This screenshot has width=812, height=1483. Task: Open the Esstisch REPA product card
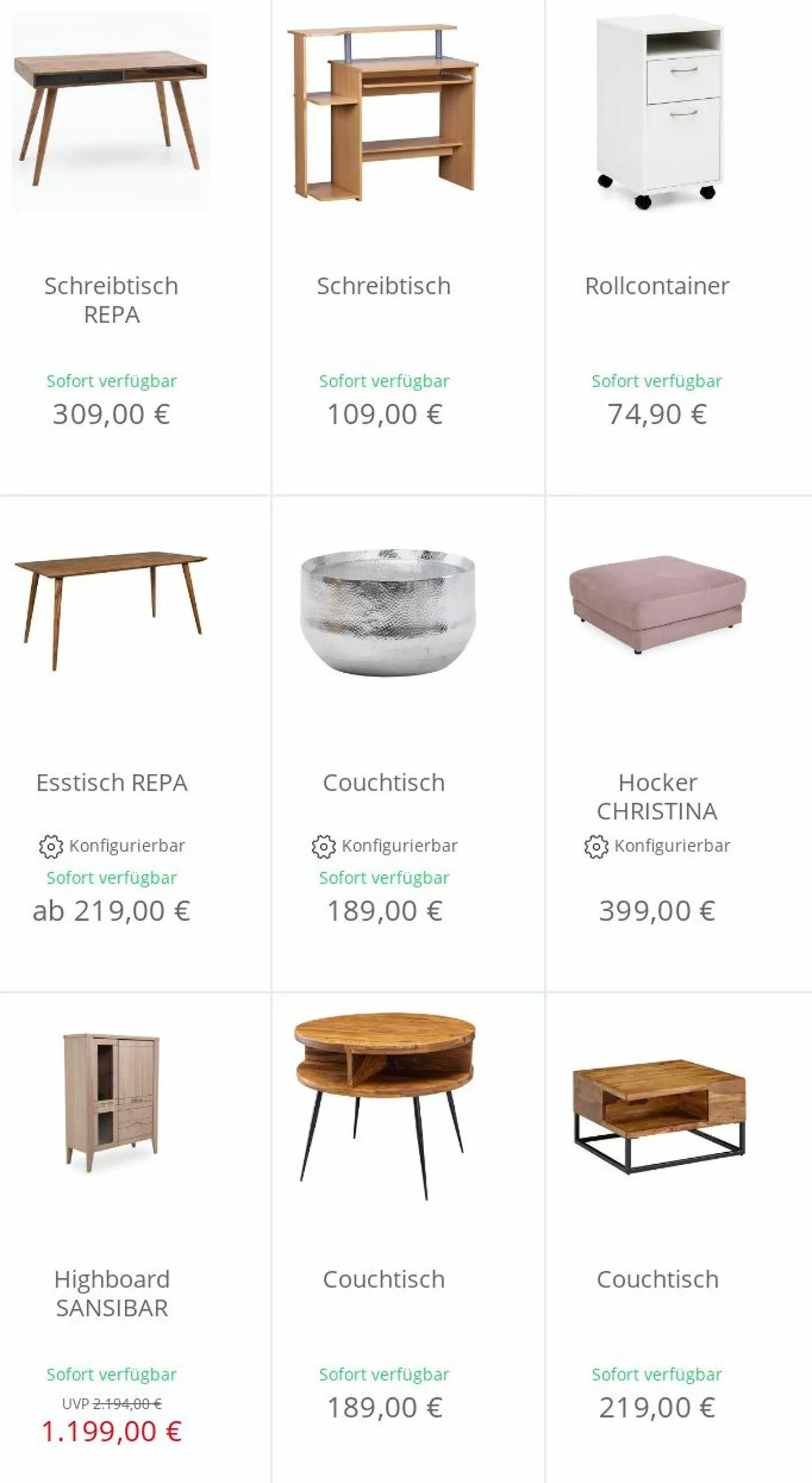pyautogui.click(x=135, y=744)
